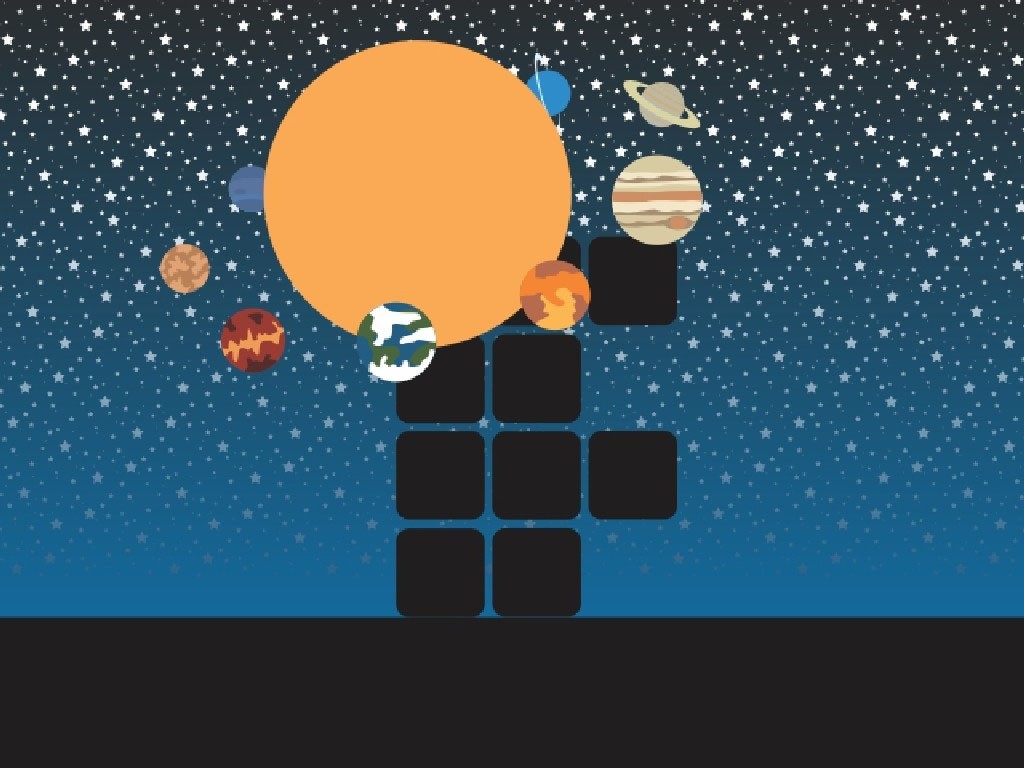Tap the Earth planet
This screenshot has height=768, width=1024.
tap(397, 342)
